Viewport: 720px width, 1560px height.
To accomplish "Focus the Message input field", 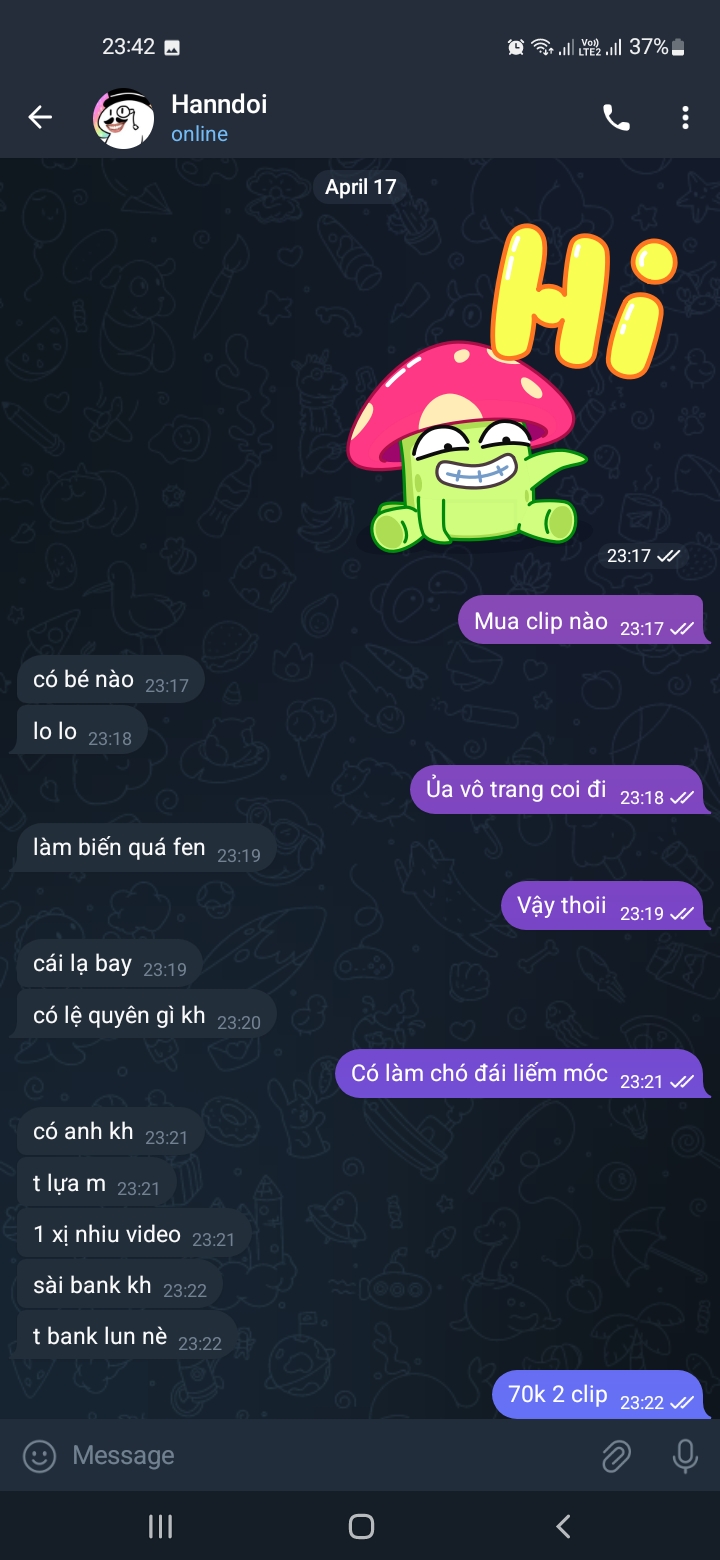I will click(x=320, y=1456).
